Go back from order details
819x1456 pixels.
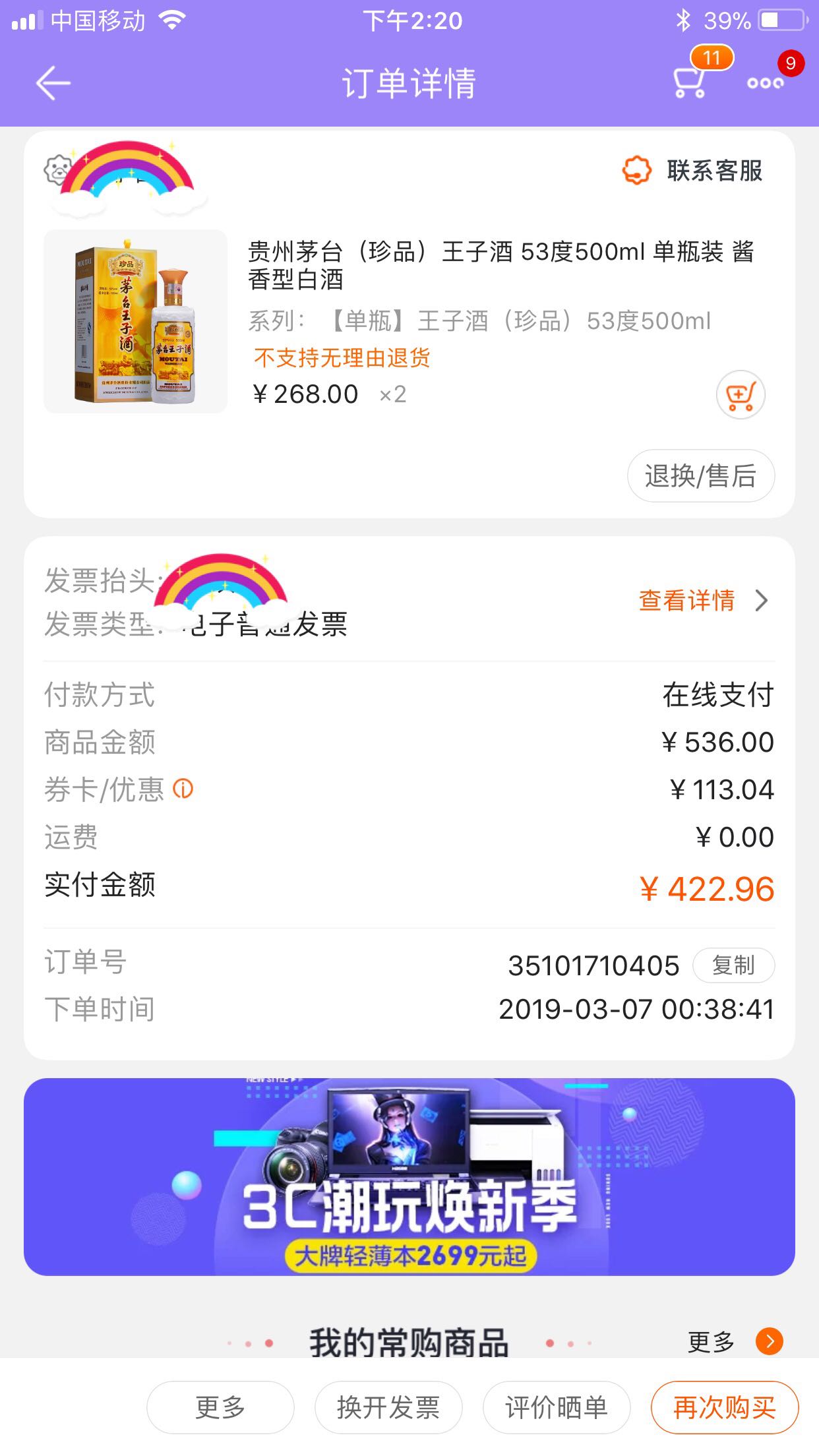[53, 84]
